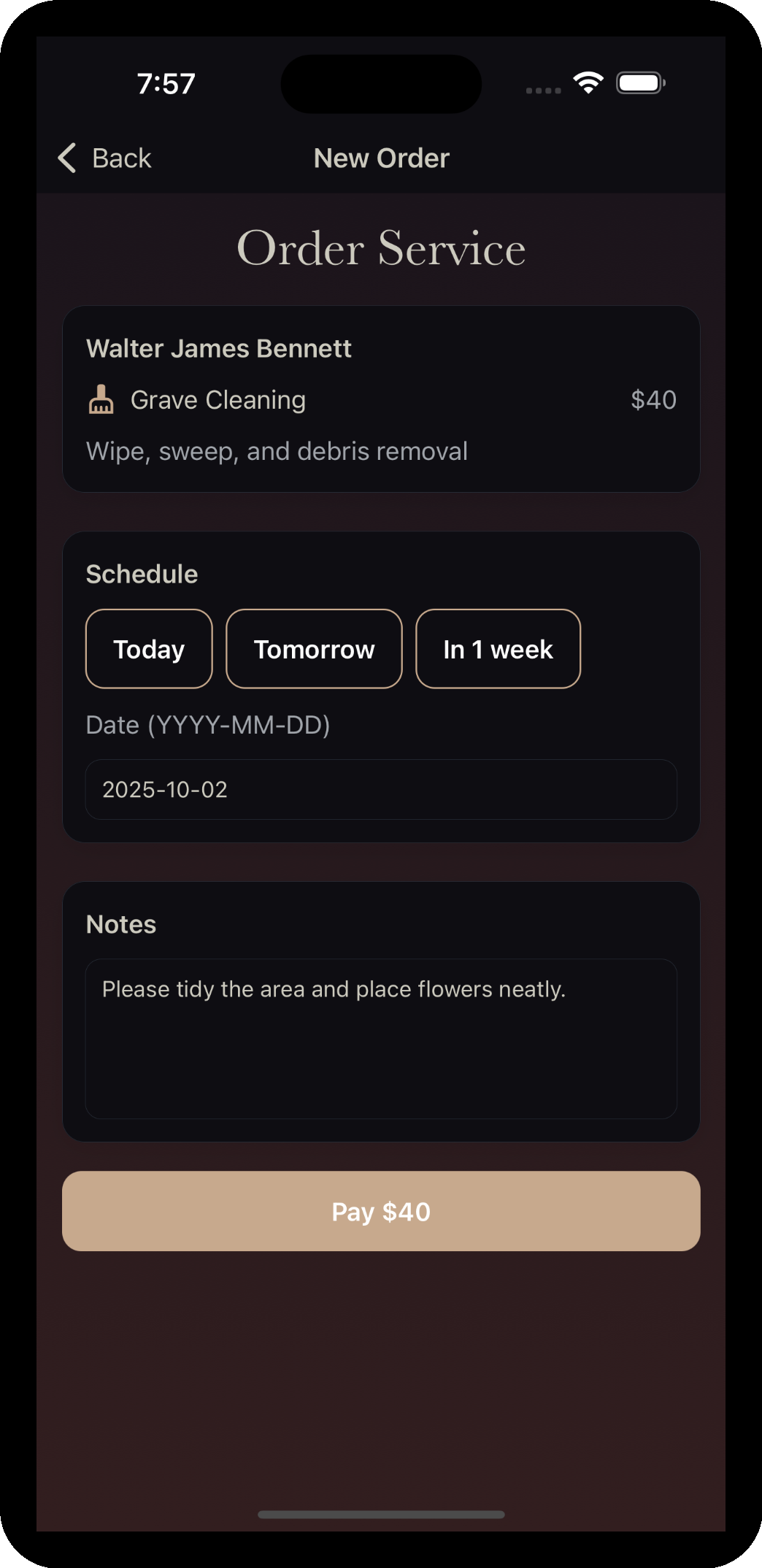The height and width of the screenshot is (1568, 762).
Task: Select the Today schedule option
Action: point(148,648)
